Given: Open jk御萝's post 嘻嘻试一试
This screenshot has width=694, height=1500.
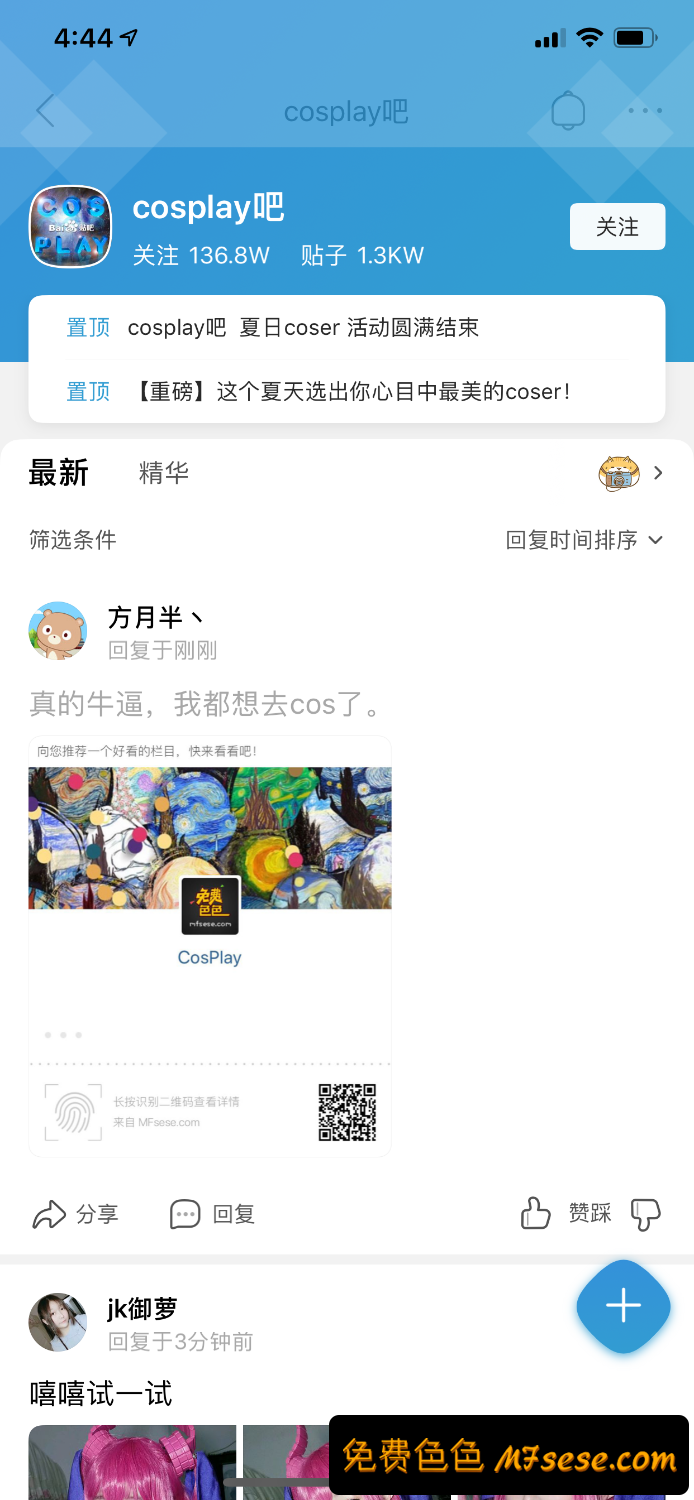Looking at the screenshot, I should tap(101, 1393).
